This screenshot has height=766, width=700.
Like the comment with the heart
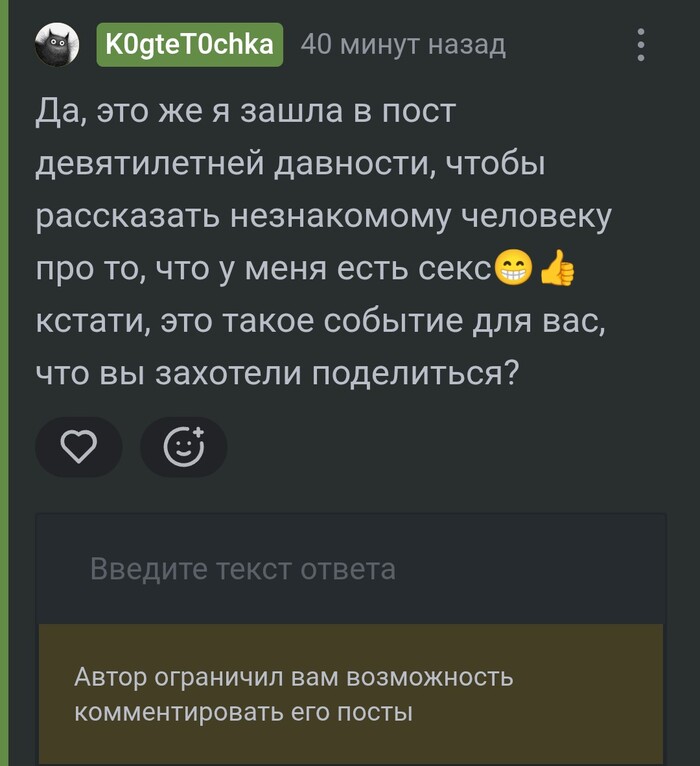79,448
